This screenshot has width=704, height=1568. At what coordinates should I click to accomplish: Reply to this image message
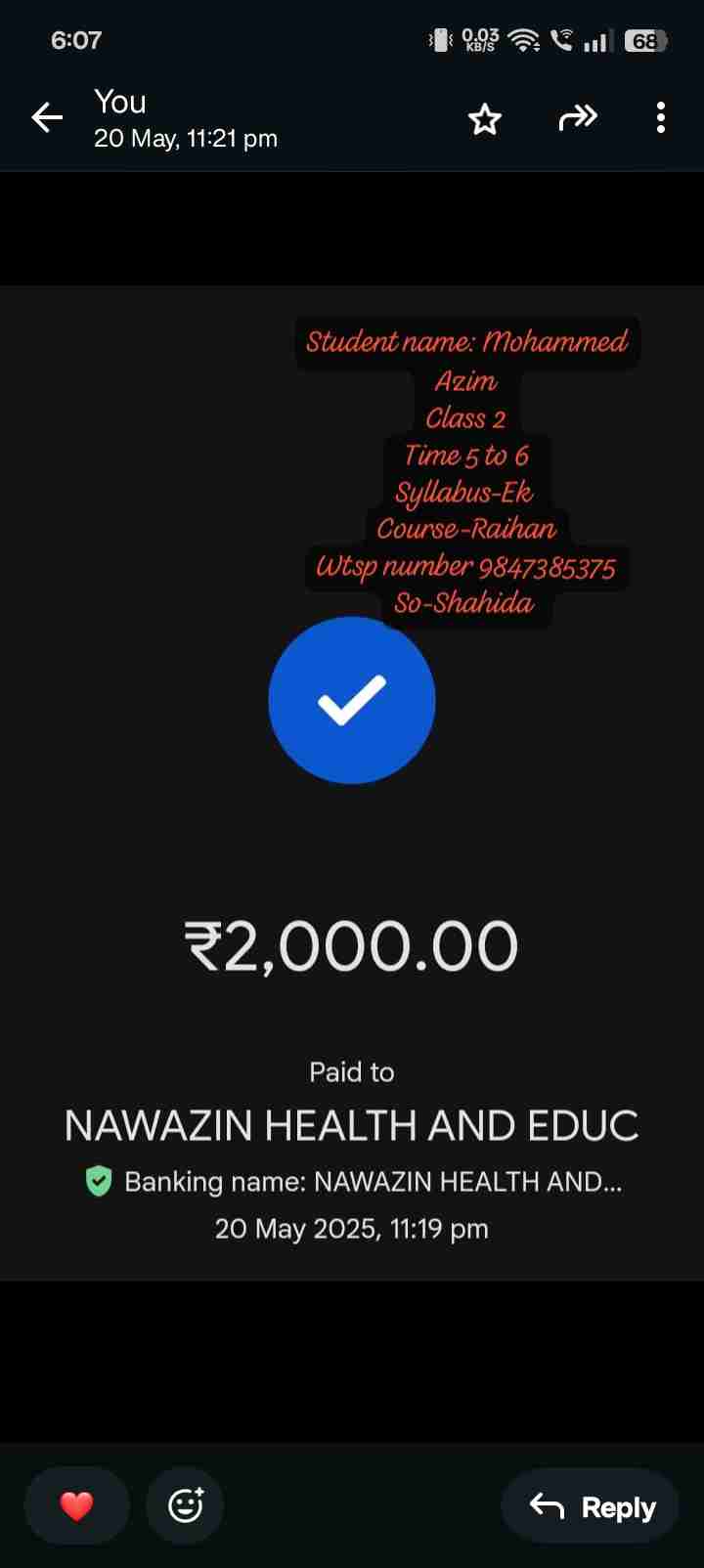(592, 1506)
